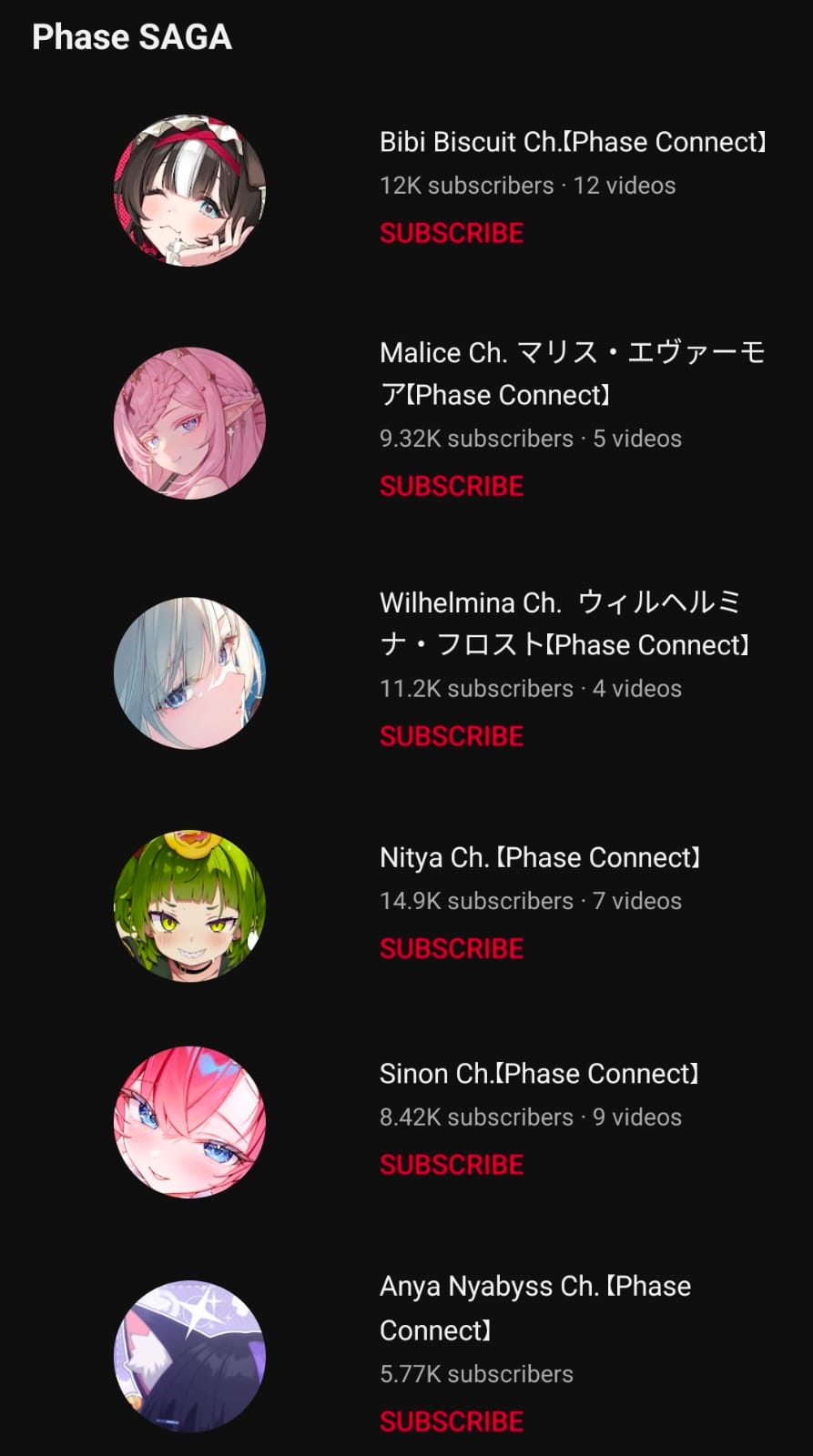Subscribe to Malice Ch. channel
The image size is (813, 1456).
pyautogui.click(x=451, y=486)
